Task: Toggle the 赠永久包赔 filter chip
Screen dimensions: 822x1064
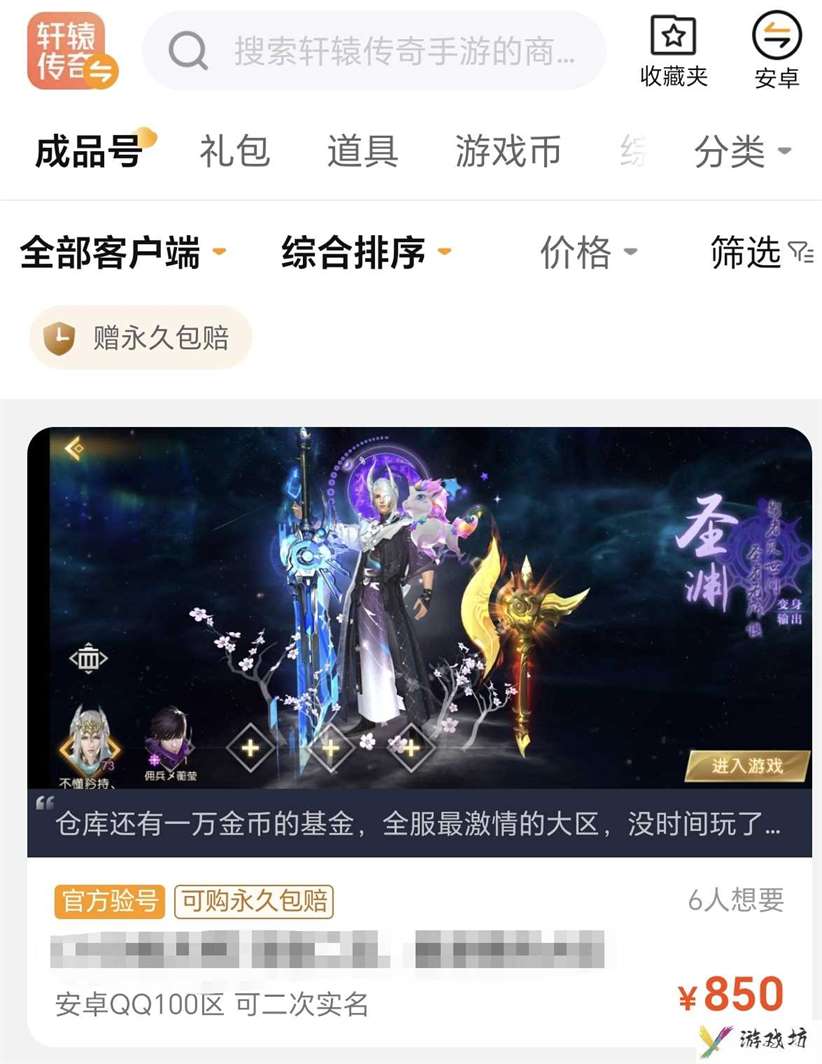Action: [x=141, y=338]
